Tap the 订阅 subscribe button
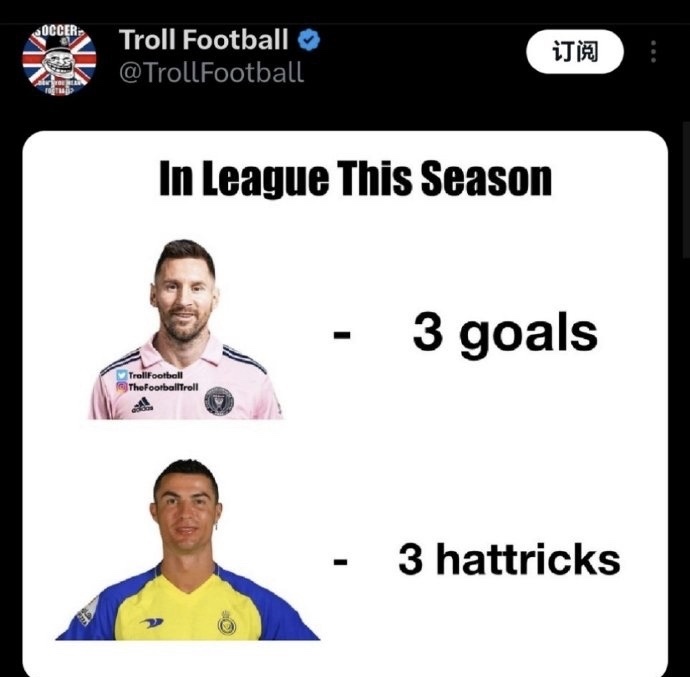Image resolution: width=690 pixels, height=677 pixels. (x=574, y=52)
